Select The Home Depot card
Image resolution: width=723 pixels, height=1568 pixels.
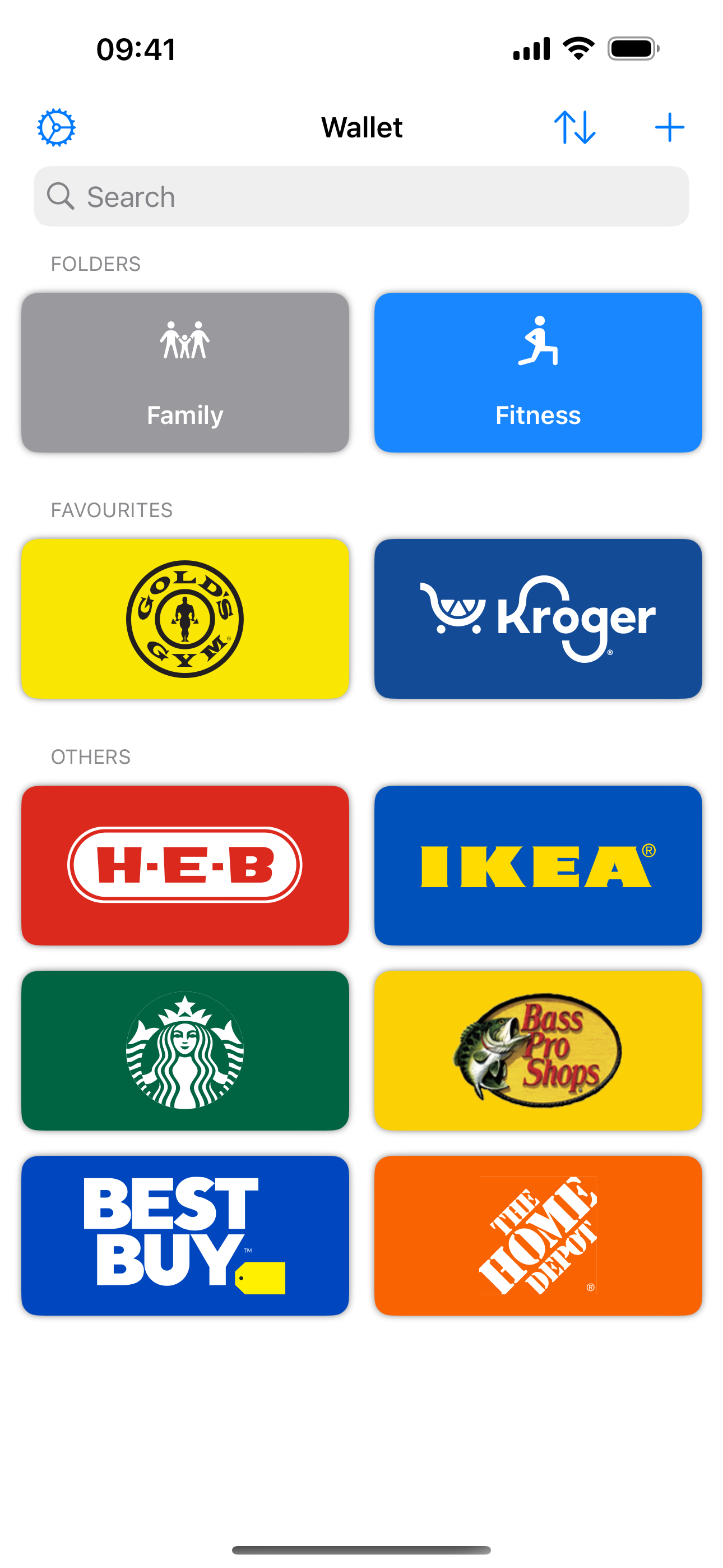point(538,1235)
